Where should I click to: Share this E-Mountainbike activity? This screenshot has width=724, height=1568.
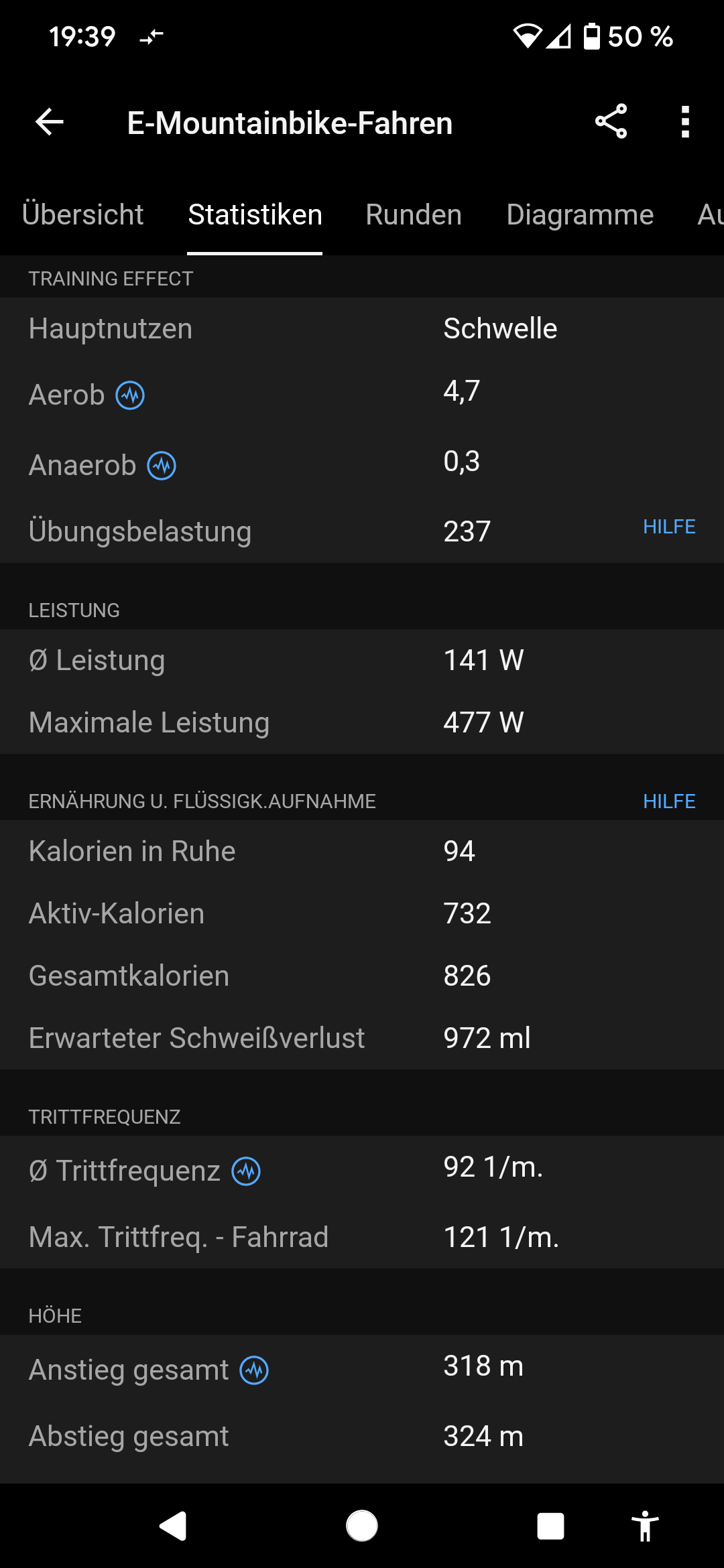(x=611, y=122)
